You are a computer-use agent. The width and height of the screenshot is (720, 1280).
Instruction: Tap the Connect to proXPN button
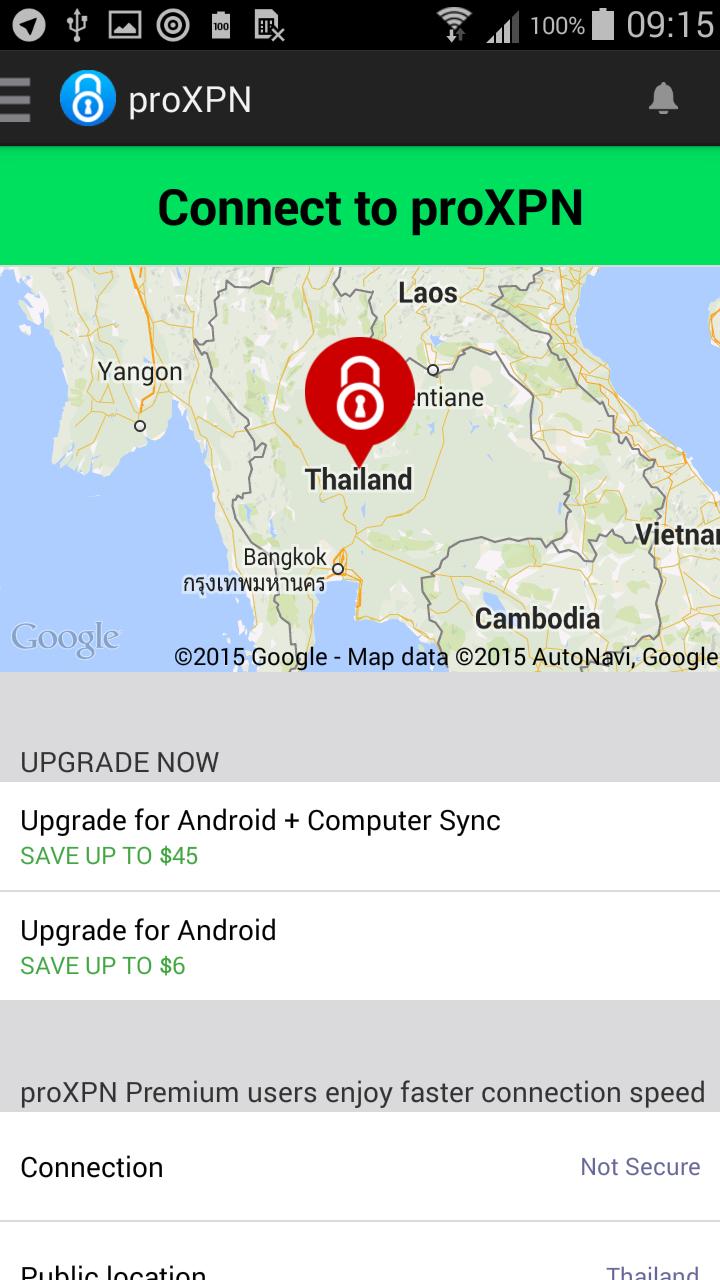pyautogui.click(x=360, y=207)
